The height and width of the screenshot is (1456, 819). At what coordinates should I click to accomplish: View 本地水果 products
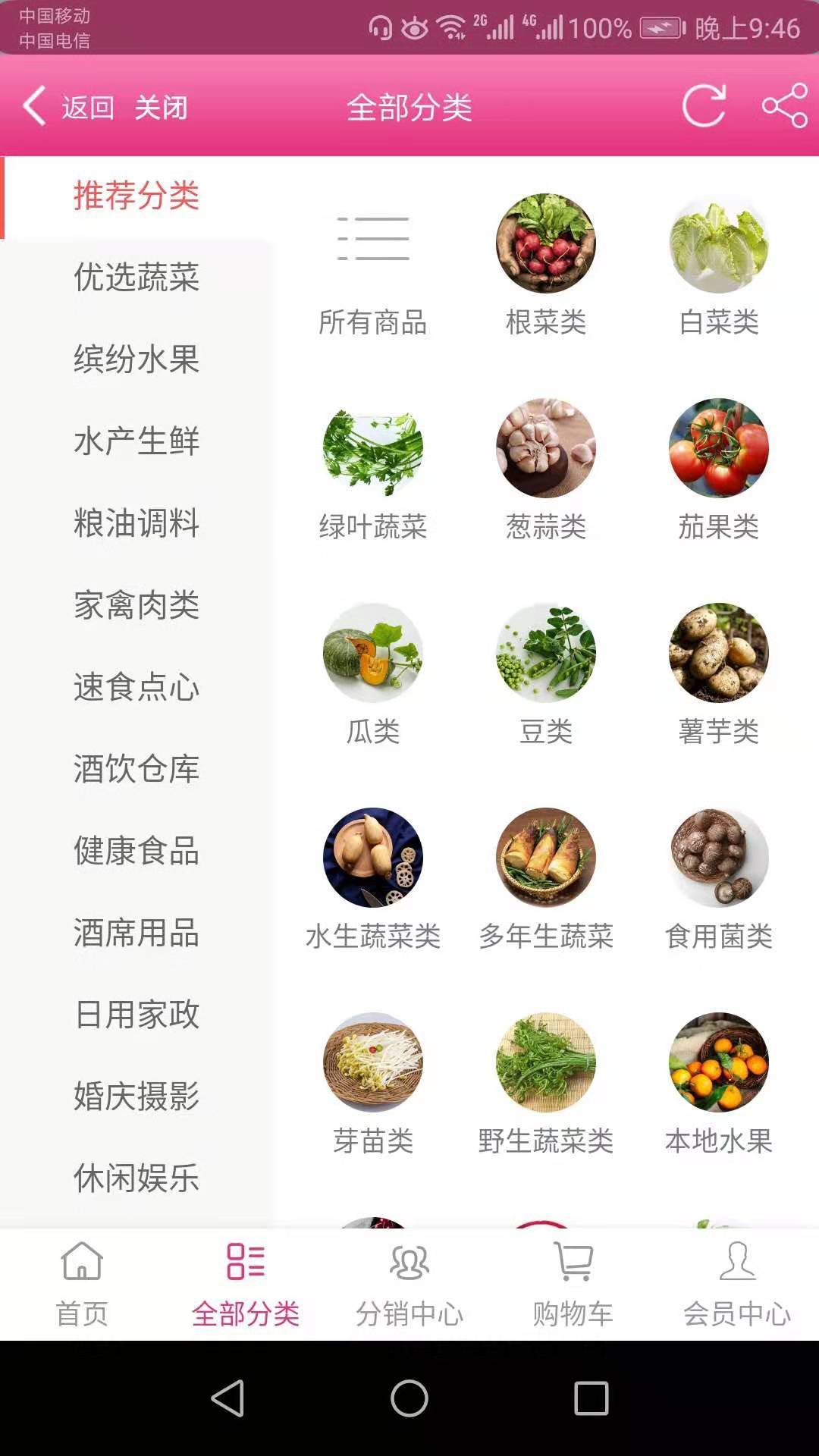tap(719, 1084)
